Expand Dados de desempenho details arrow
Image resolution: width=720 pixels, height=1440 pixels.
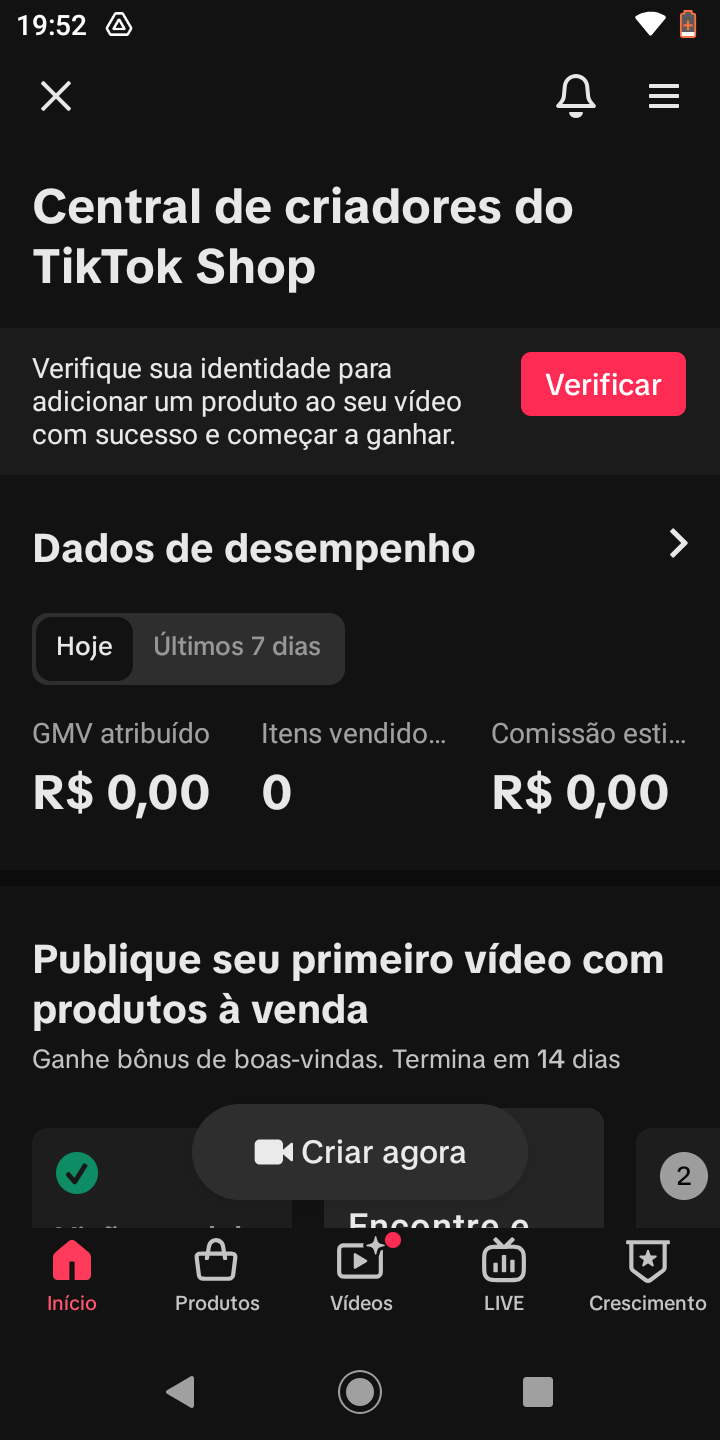click(x=679, y=544)
